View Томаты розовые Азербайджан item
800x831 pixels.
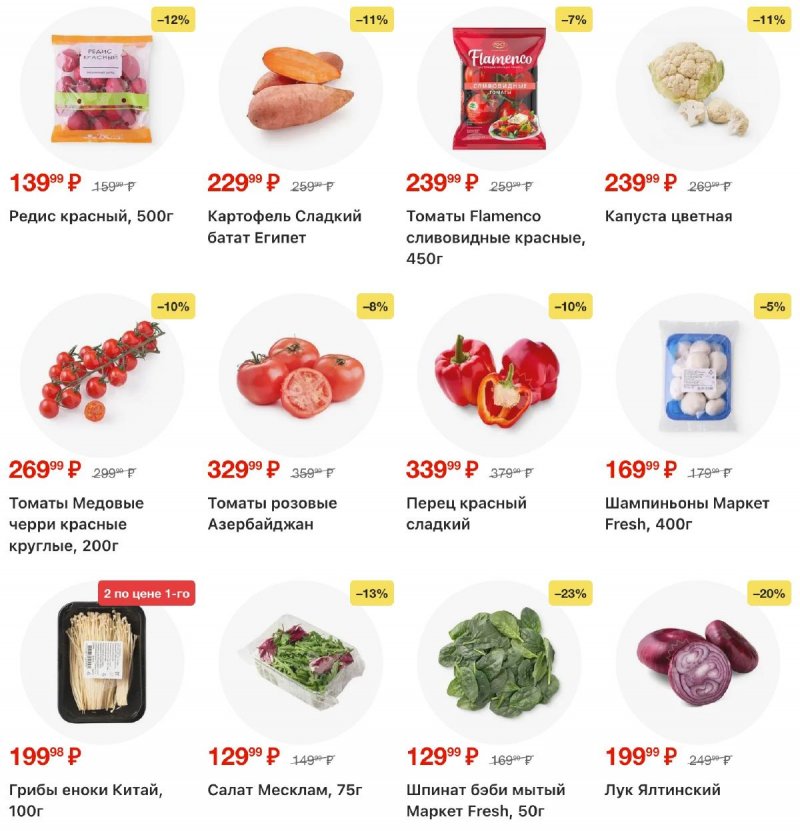[x=300, y=375]
